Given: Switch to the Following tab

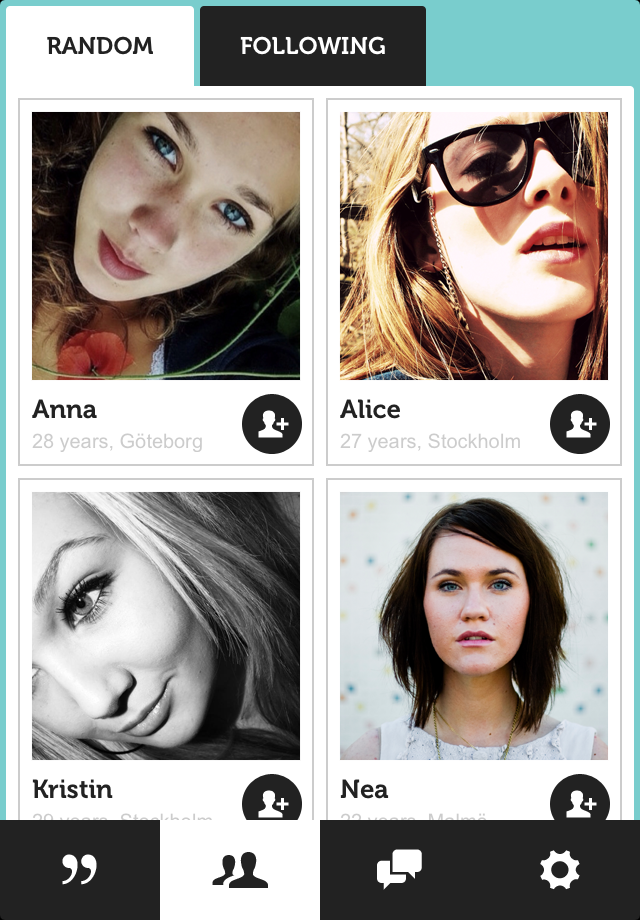Looking at the screenshot, I should pyautogui.click(x=312, y=46).
